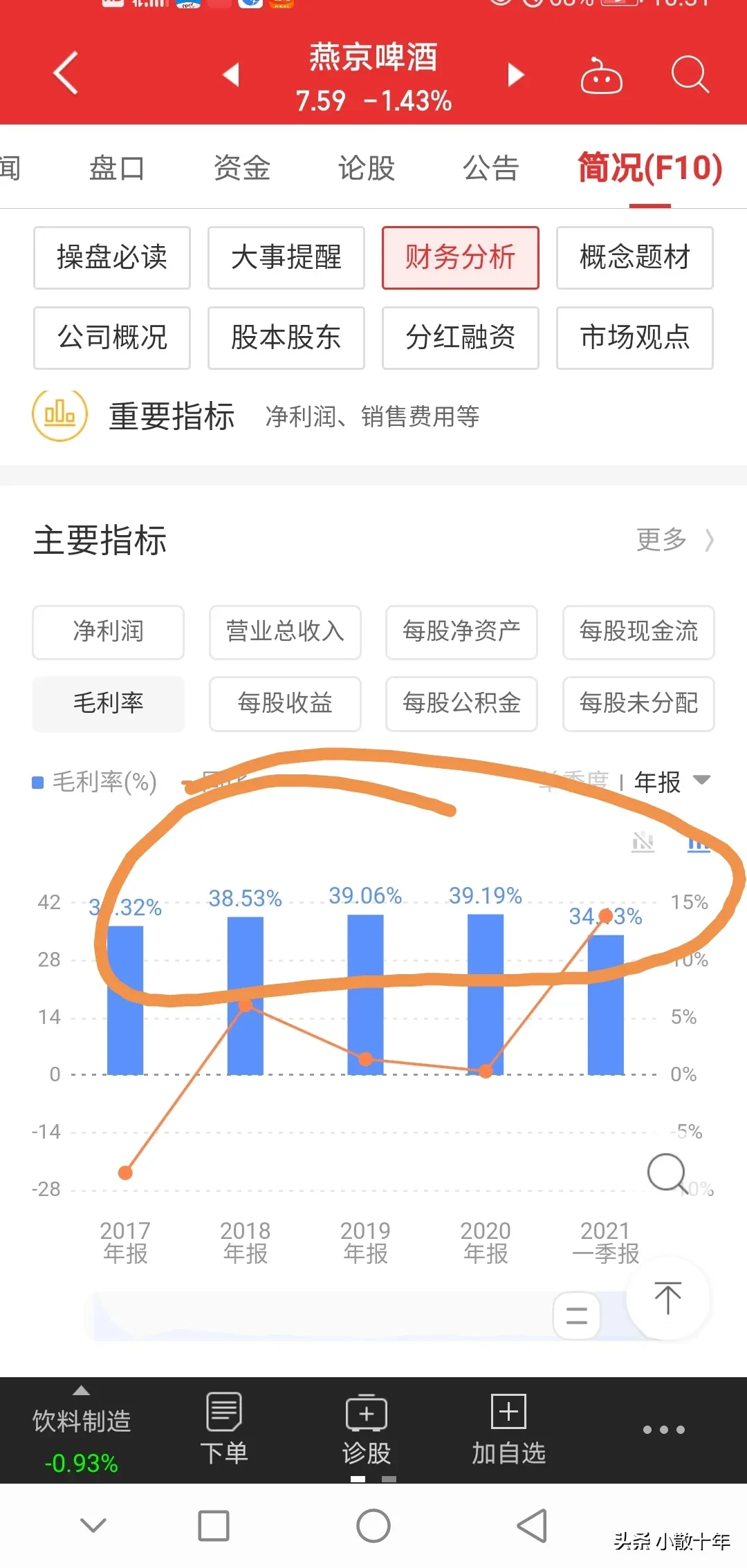Go back using the top-left arrow
Viewport: 747px width, 1568px height.
point(66,73)
